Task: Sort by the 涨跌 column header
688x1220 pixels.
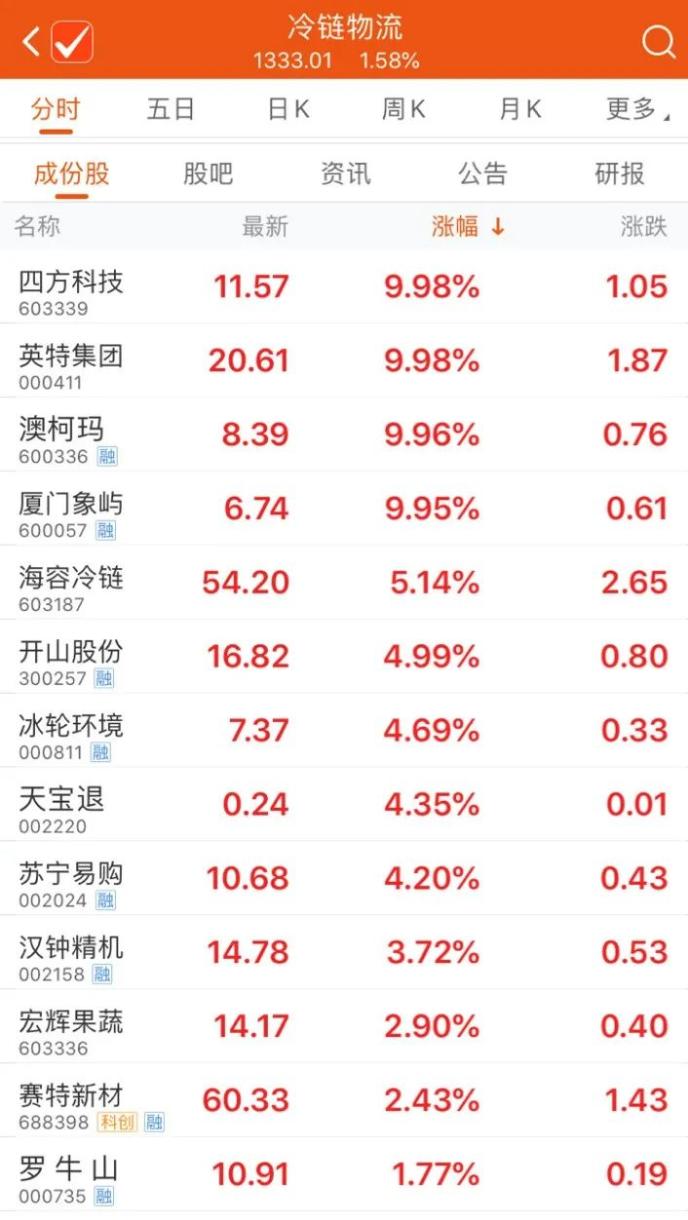Action: click(643, 227)
